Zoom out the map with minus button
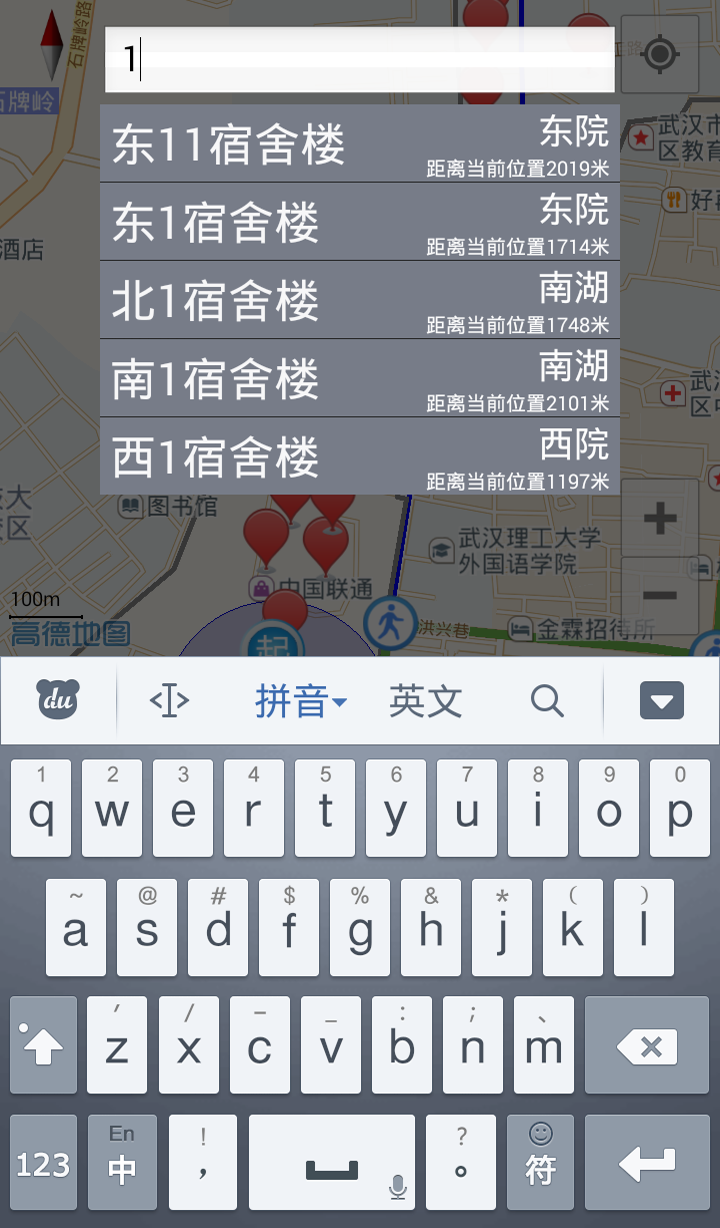Image resolution: width=720 pixels, height=1228 pixels. click(x=659, y=596)
